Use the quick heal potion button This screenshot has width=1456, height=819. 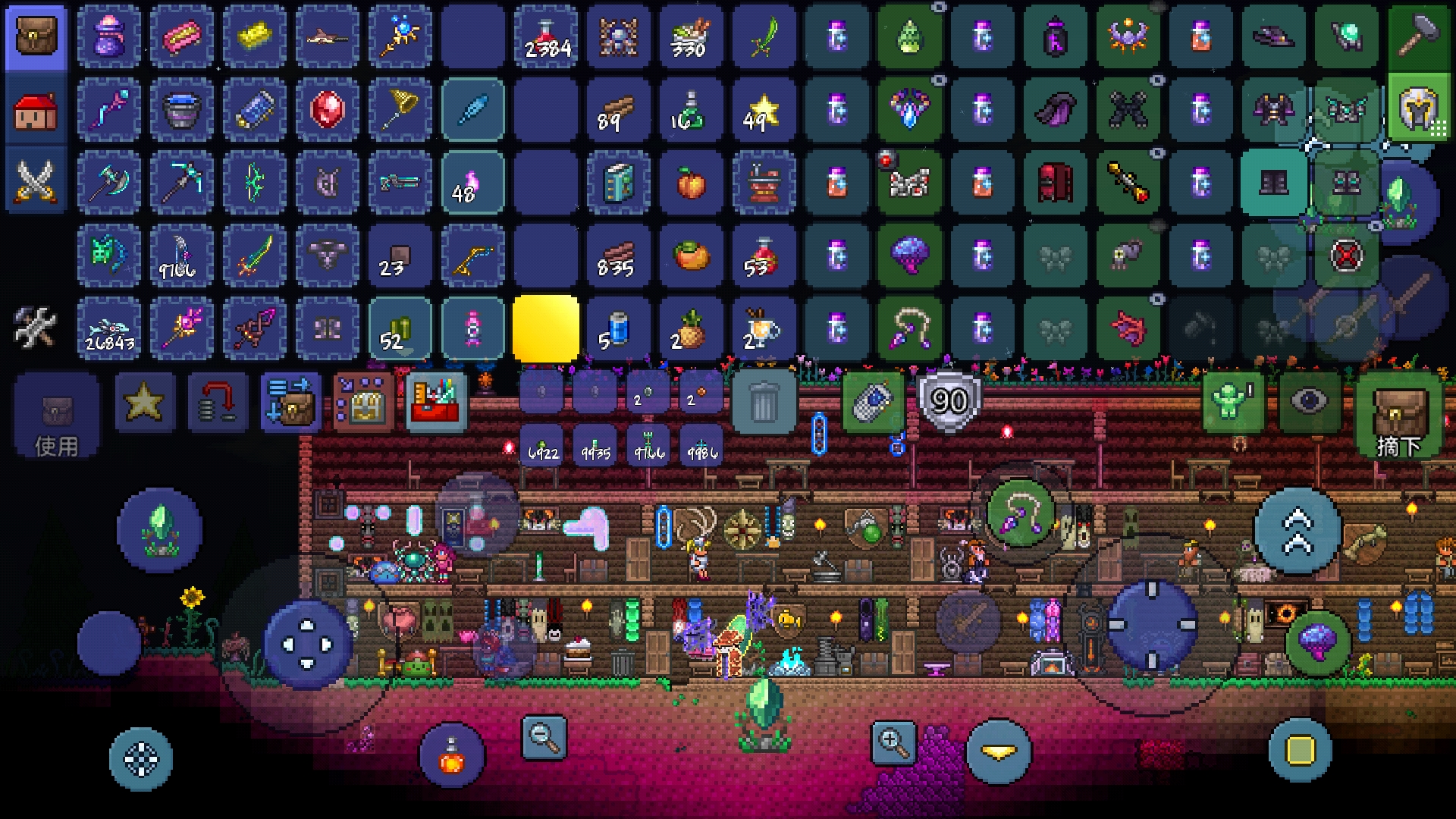coord(452,756)
